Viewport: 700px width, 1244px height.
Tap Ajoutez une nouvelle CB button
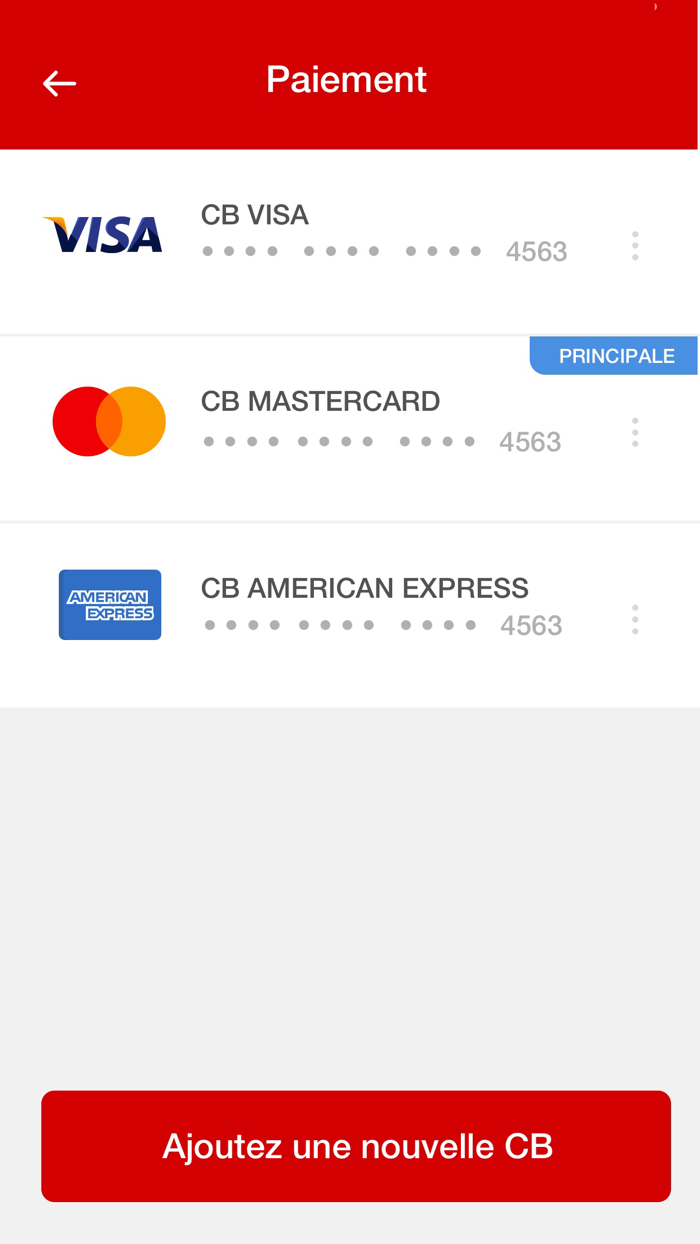coord(356,1146)
